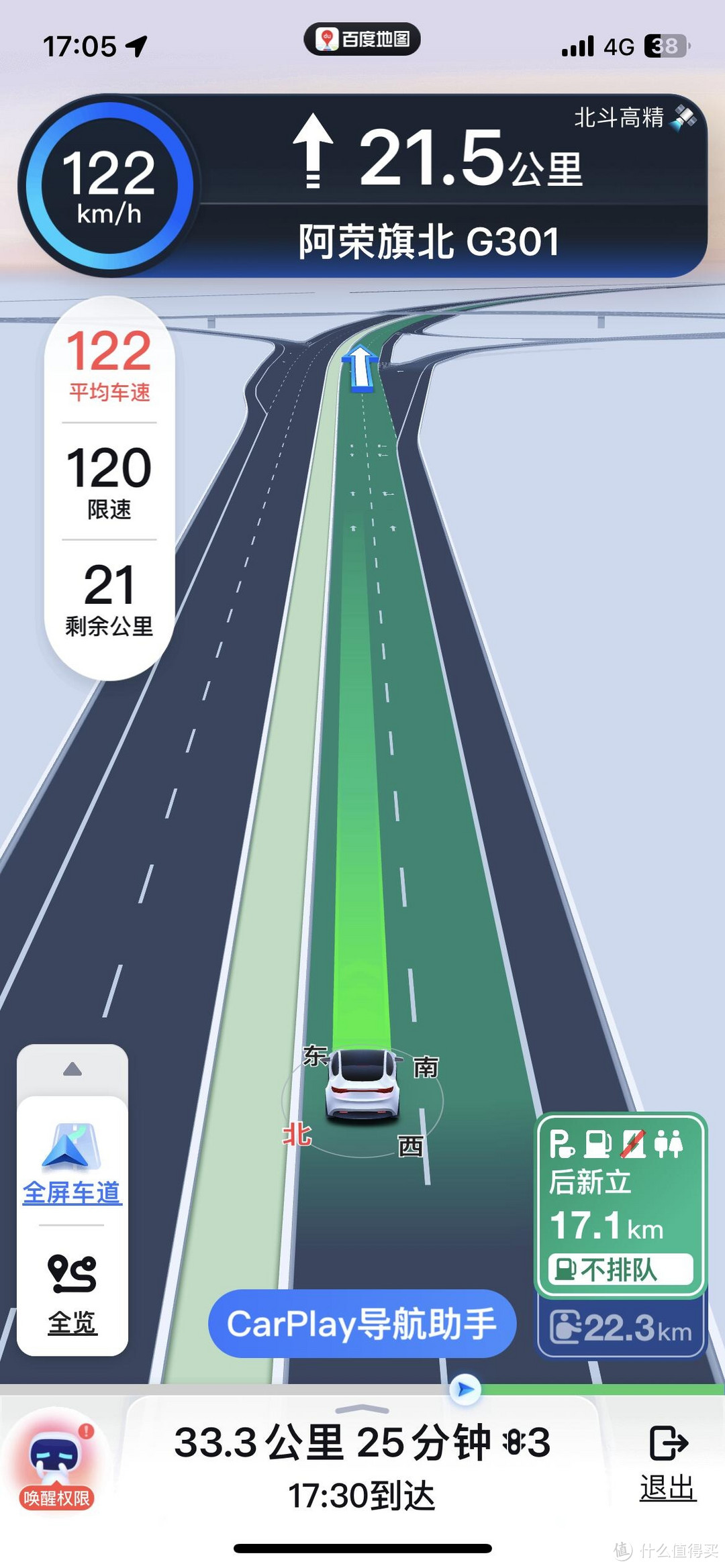
Task: Expand the side tool panel arrow
Action: (x=72, y=1069)
